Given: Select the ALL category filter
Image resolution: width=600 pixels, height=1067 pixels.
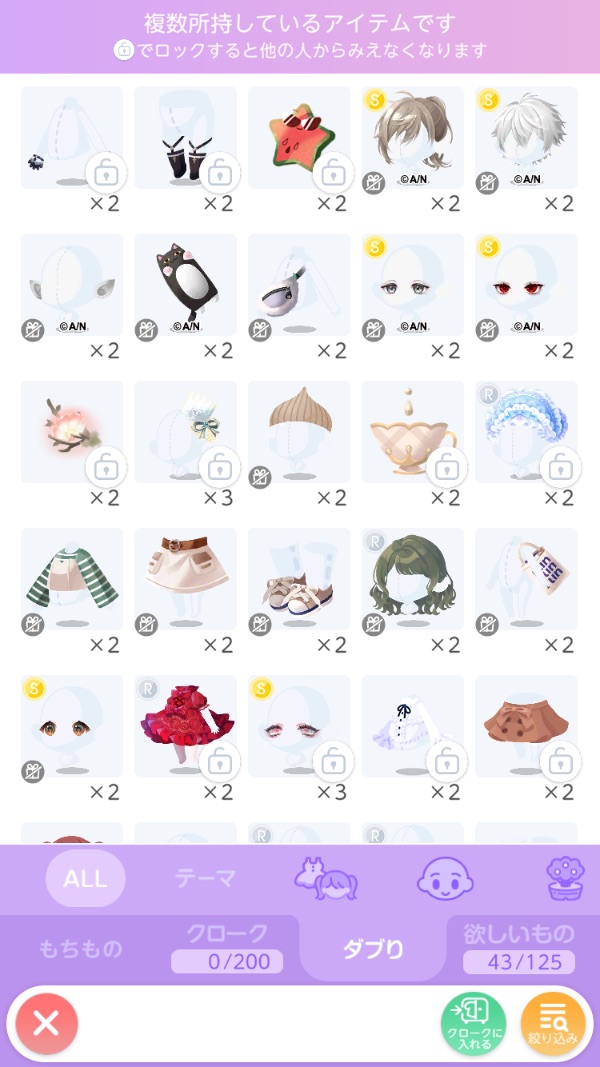Looking at the screenshot, I should pyautogui.click(x=86, y=879).
